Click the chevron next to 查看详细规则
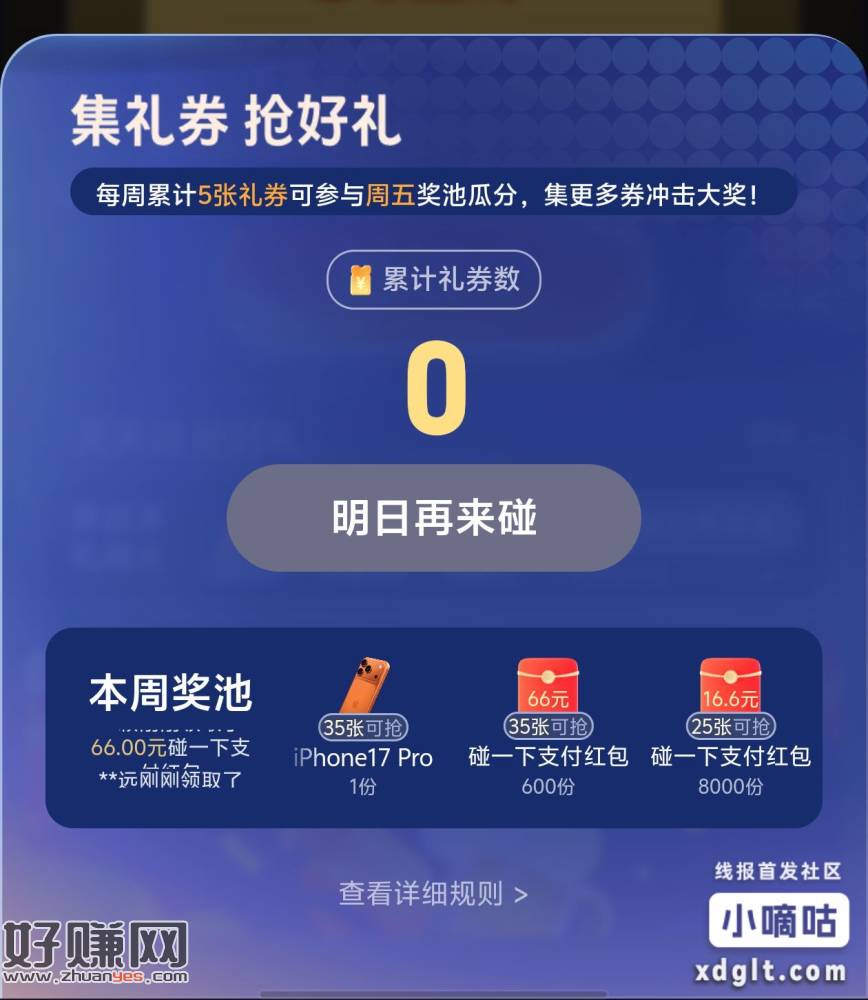The image size is (868, 1000). coord(518,896)
